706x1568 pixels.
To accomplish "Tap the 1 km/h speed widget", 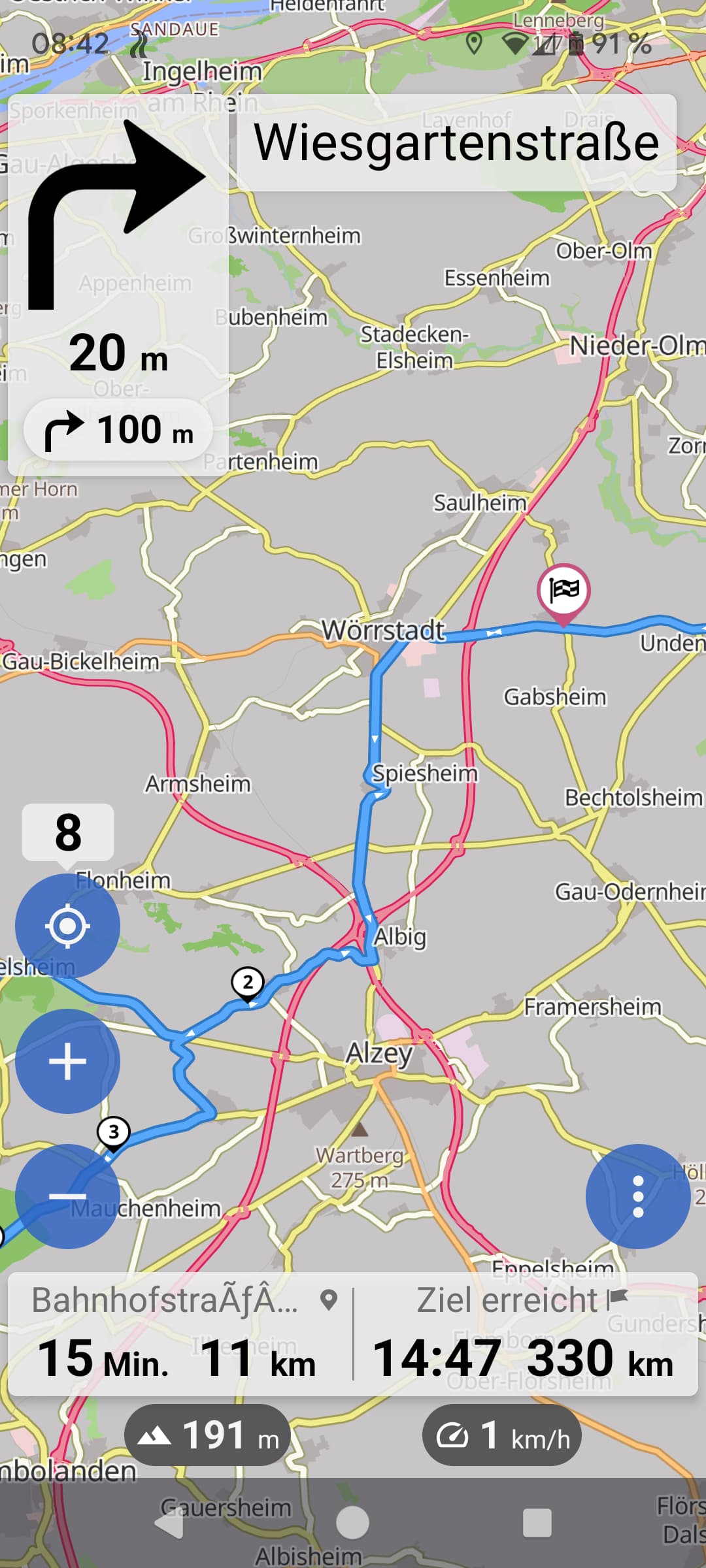I will [502, 1435].
